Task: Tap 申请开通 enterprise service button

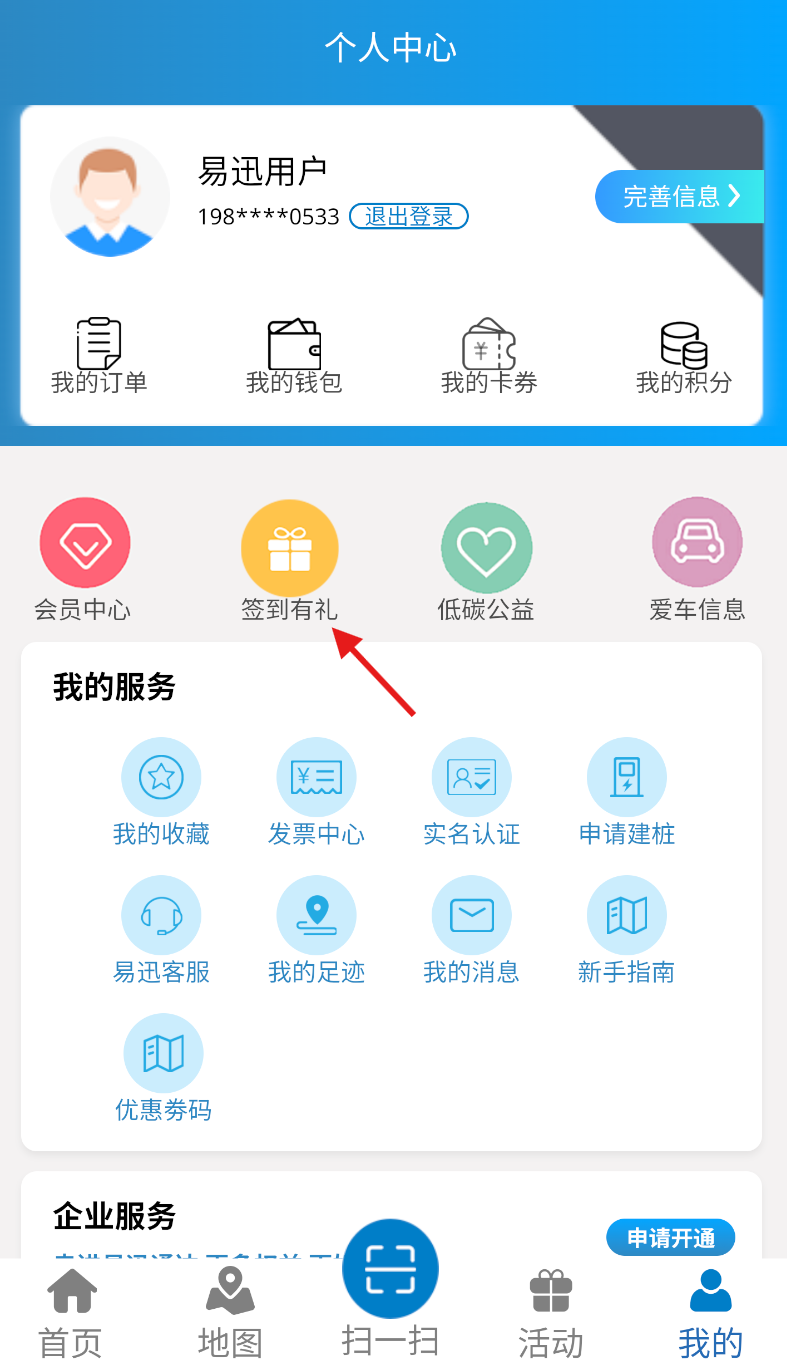Action: click(x=670, y=1238)
